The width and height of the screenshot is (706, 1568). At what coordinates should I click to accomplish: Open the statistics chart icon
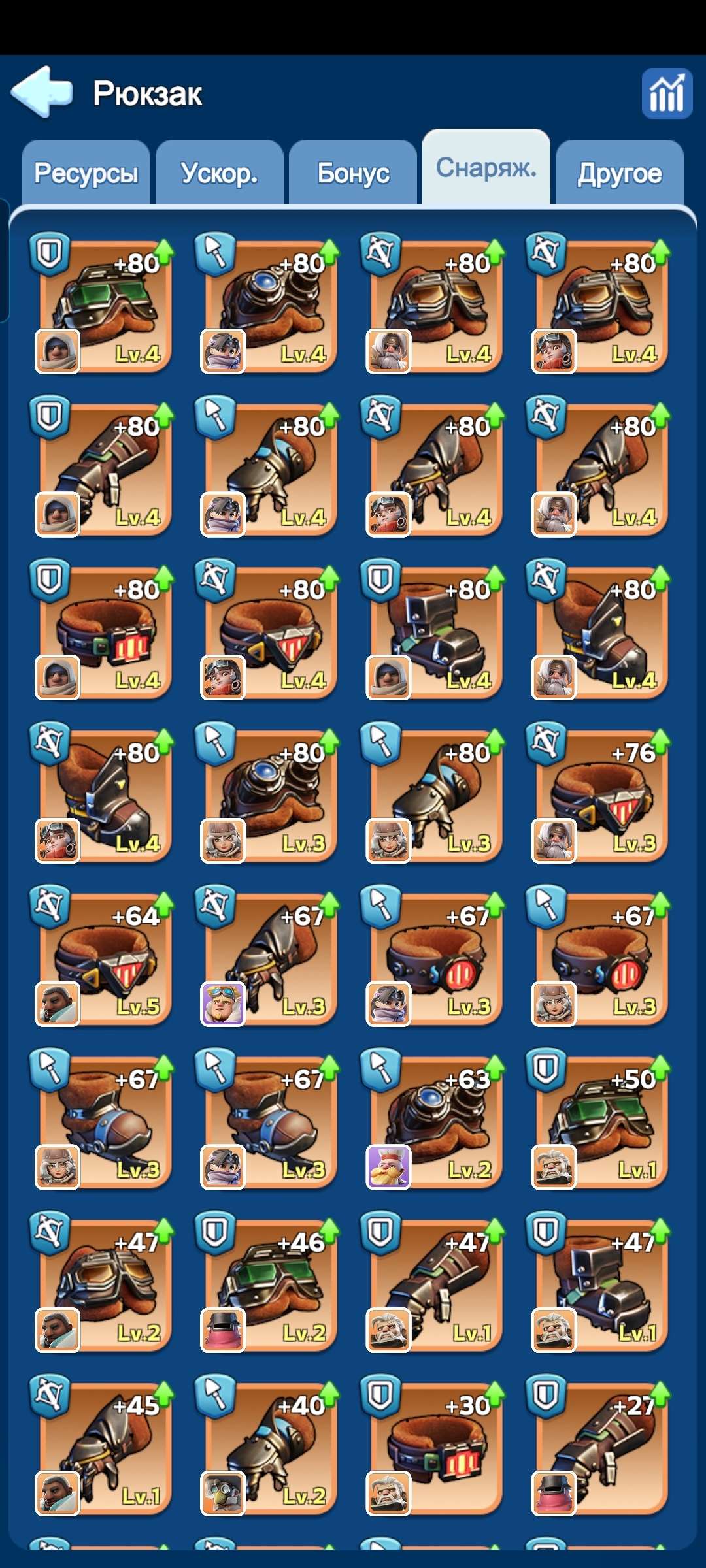(666, 93)
